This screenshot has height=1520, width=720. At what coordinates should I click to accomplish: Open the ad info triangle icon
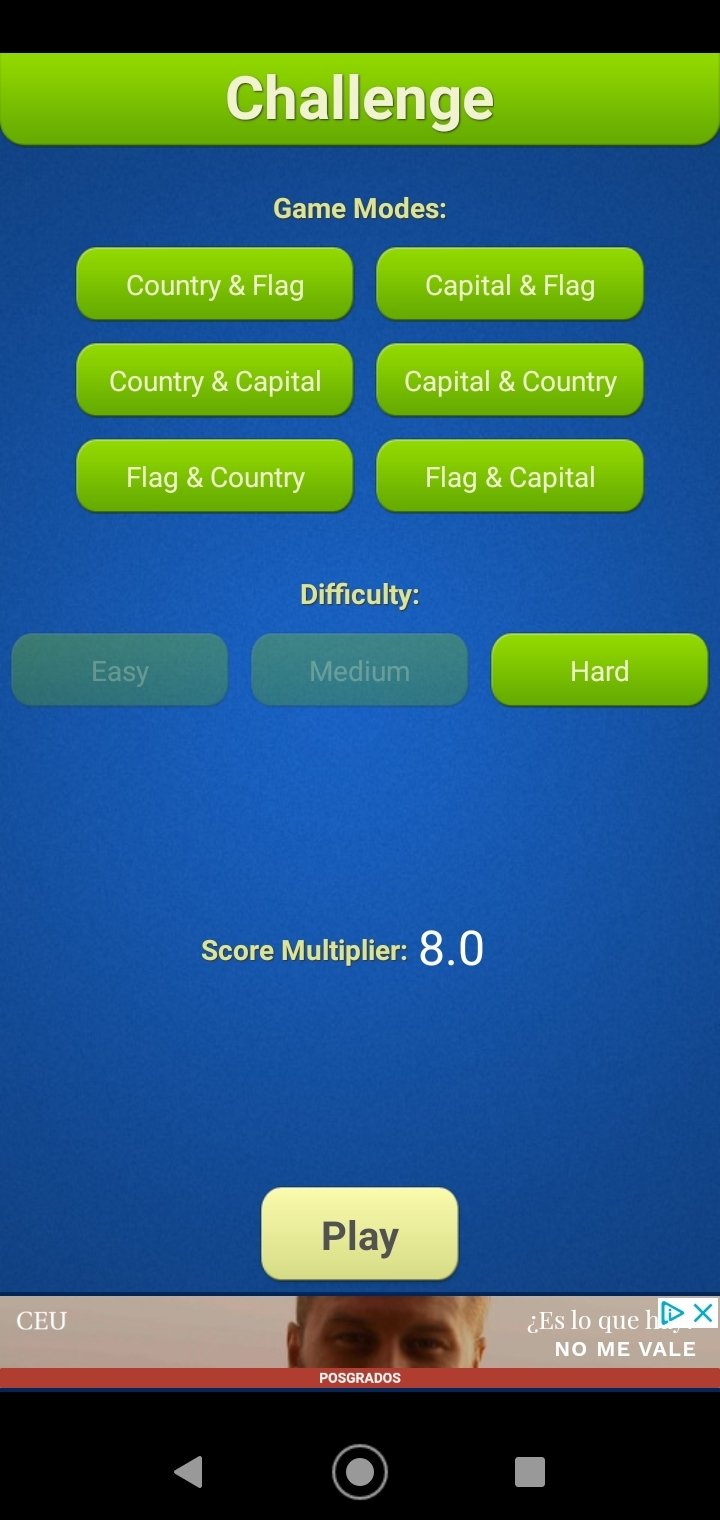(x=675, y=1312)
